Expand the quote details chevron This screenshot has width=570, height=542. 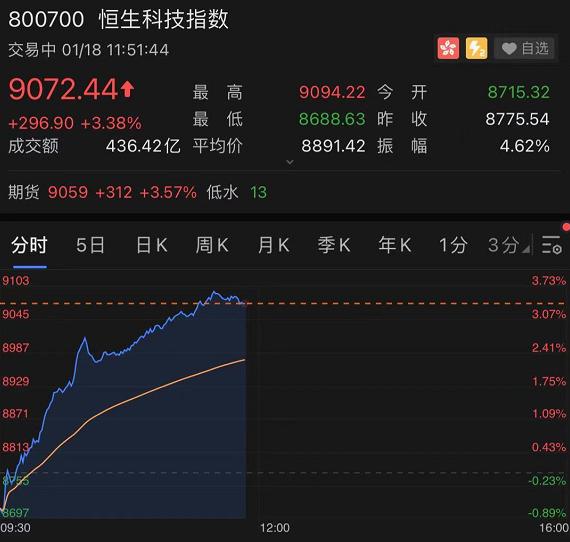[290, 162]
